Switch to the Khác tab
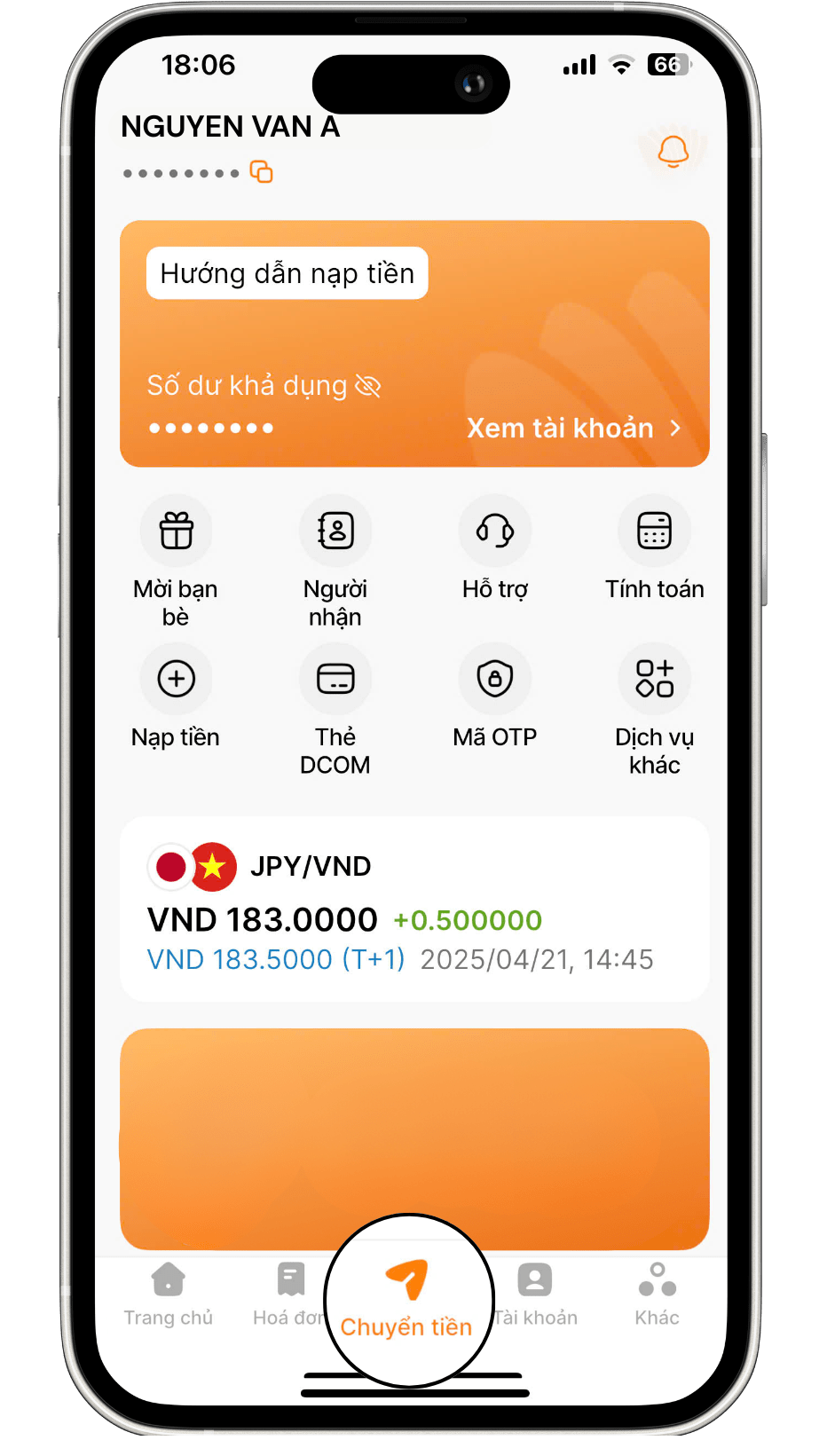 (657, 1295)
